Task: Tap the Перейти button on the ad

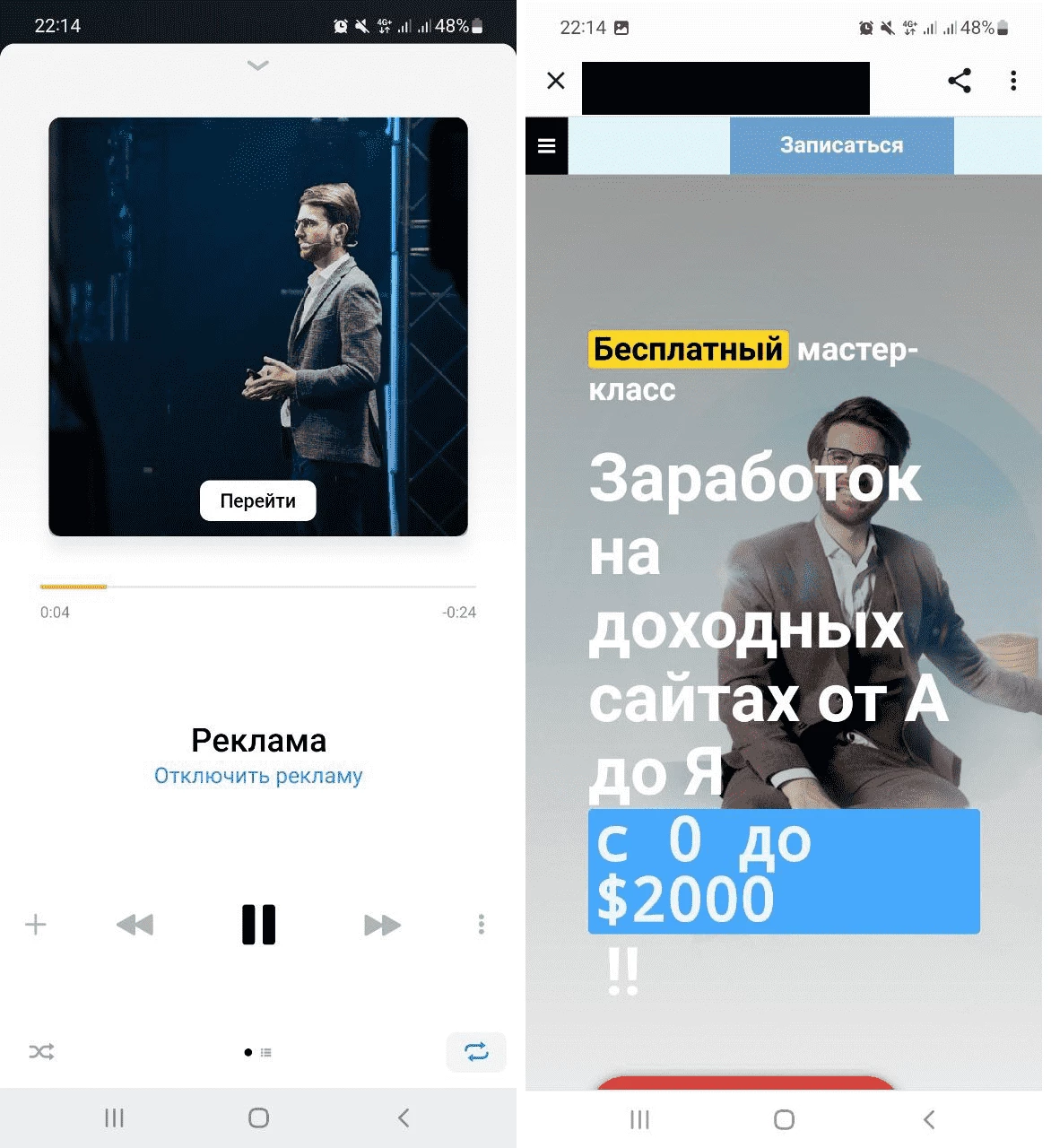Action: click(x=258, y=501)
